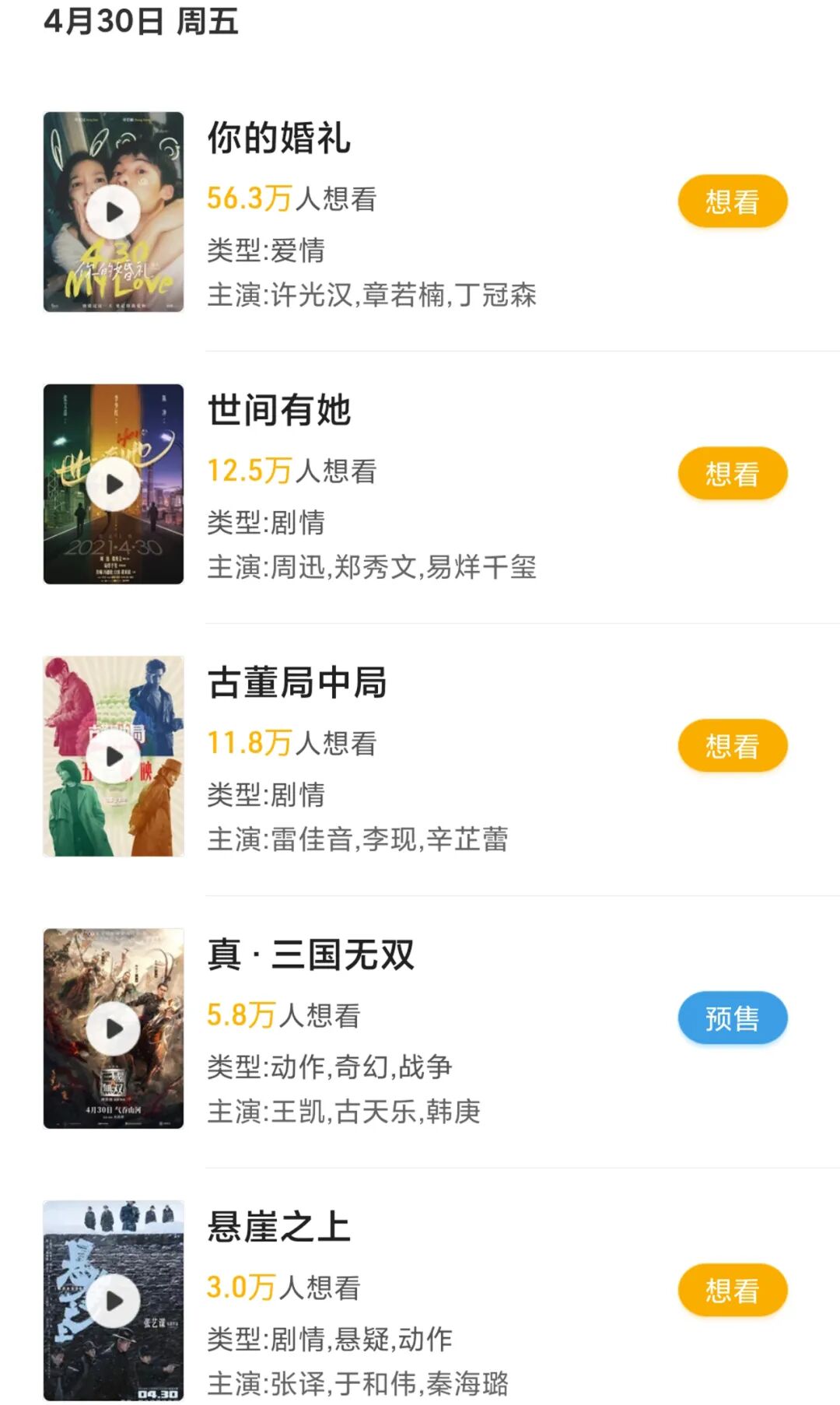
Task: Open the 真·三国无双 movie entry
Action: click(x=310, y=955)
